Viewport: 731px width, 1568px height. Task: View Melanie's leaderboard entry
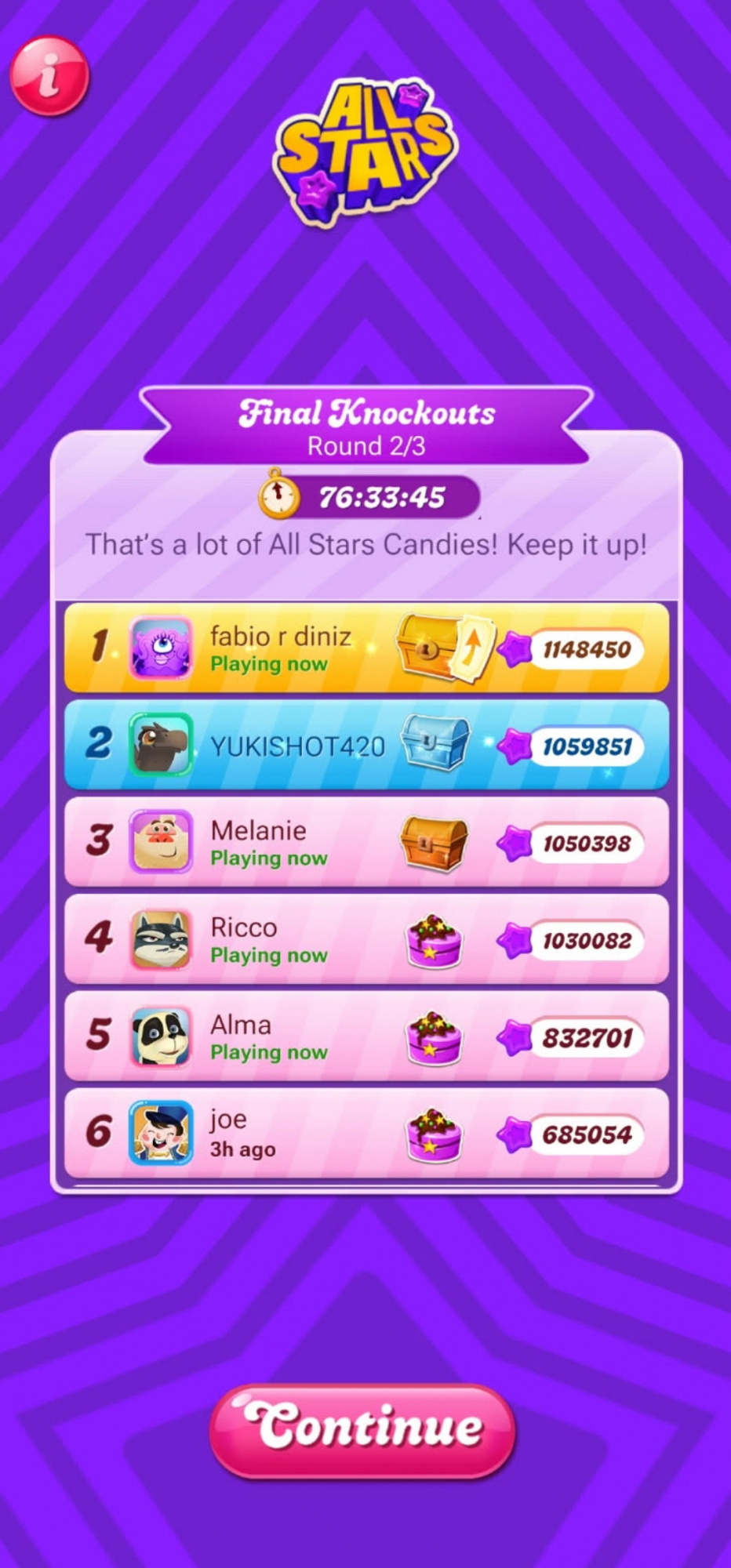pyautogui.click(x=365, y=843)
